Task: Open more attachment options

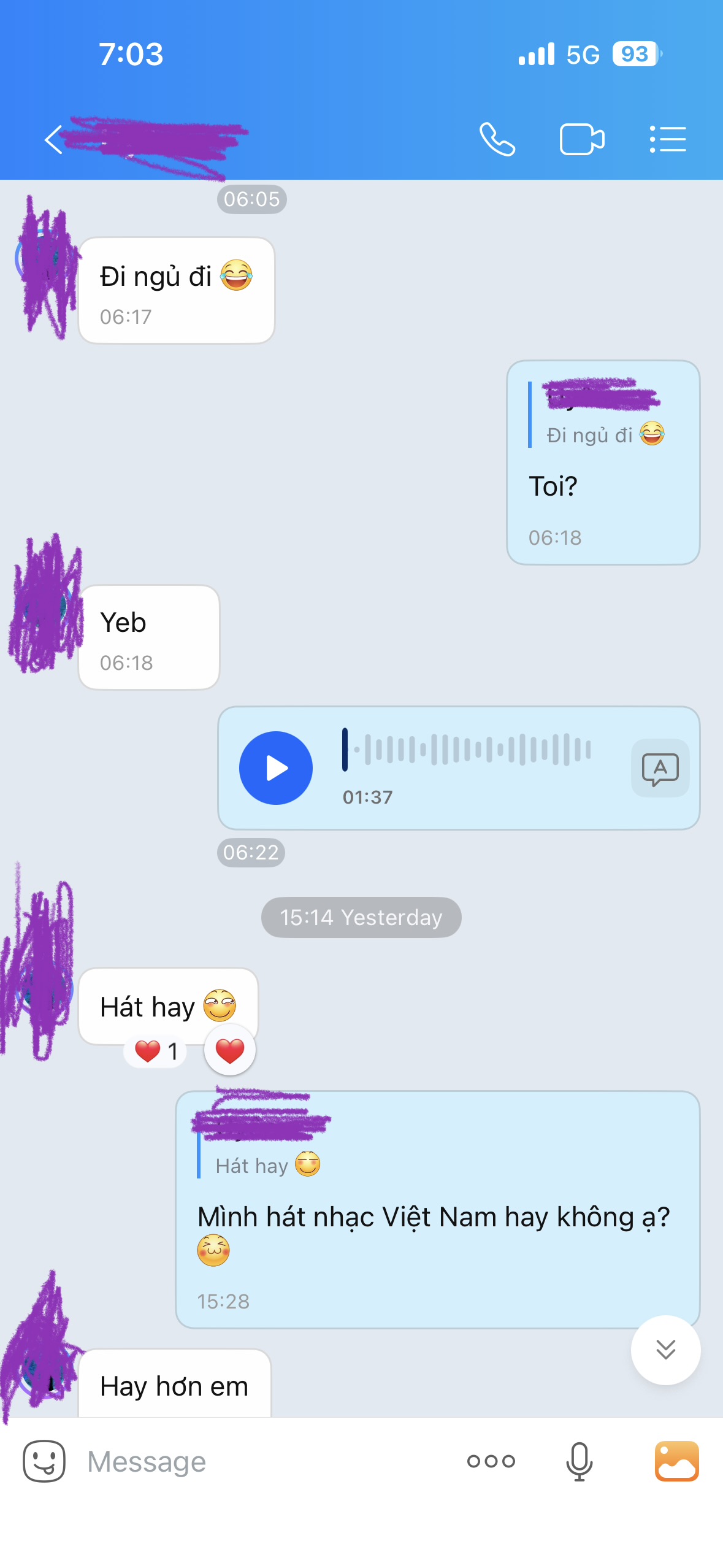Action: coord(491,1461)
